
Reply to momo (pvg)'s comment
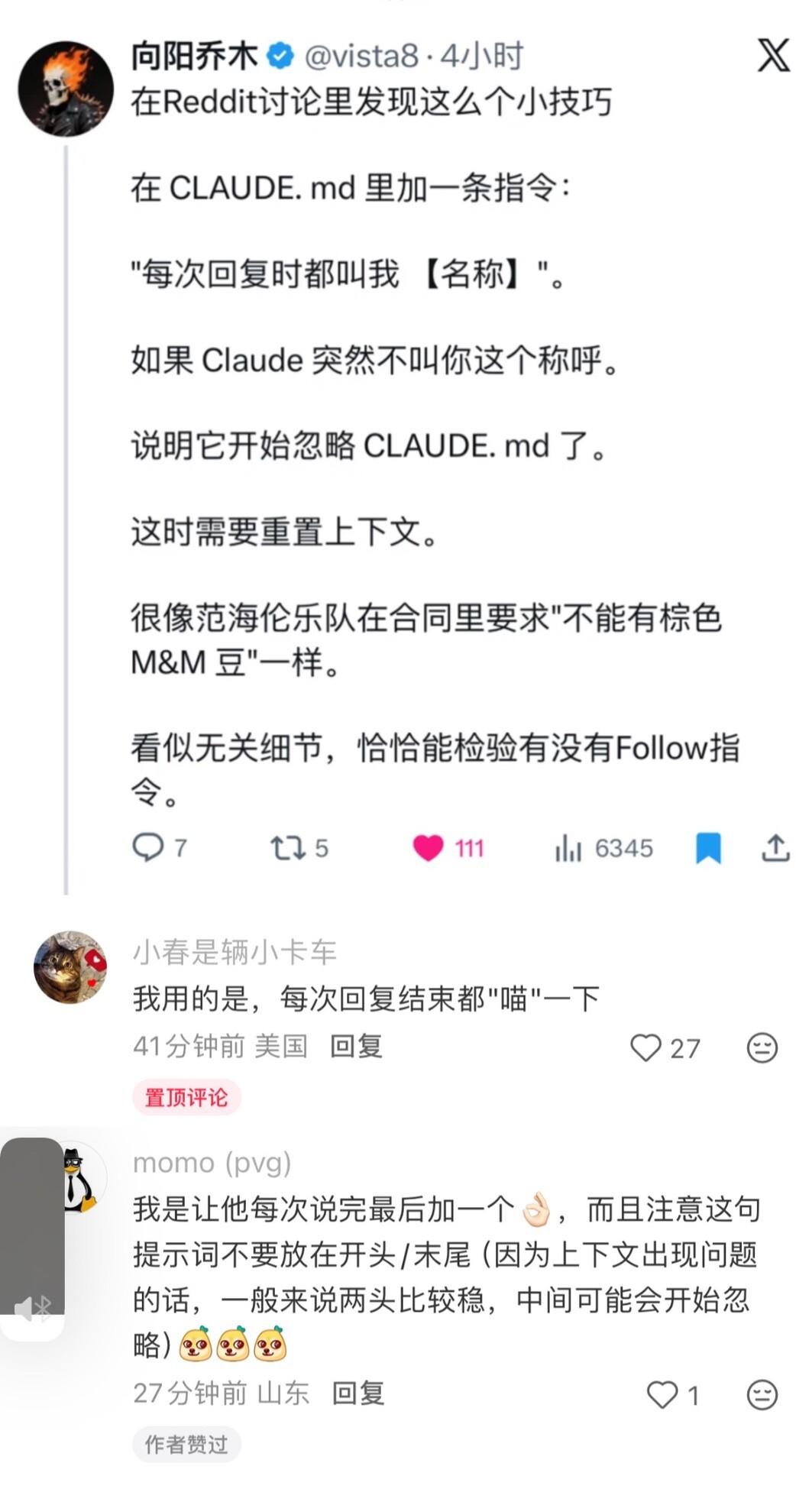pos(358,1393)
